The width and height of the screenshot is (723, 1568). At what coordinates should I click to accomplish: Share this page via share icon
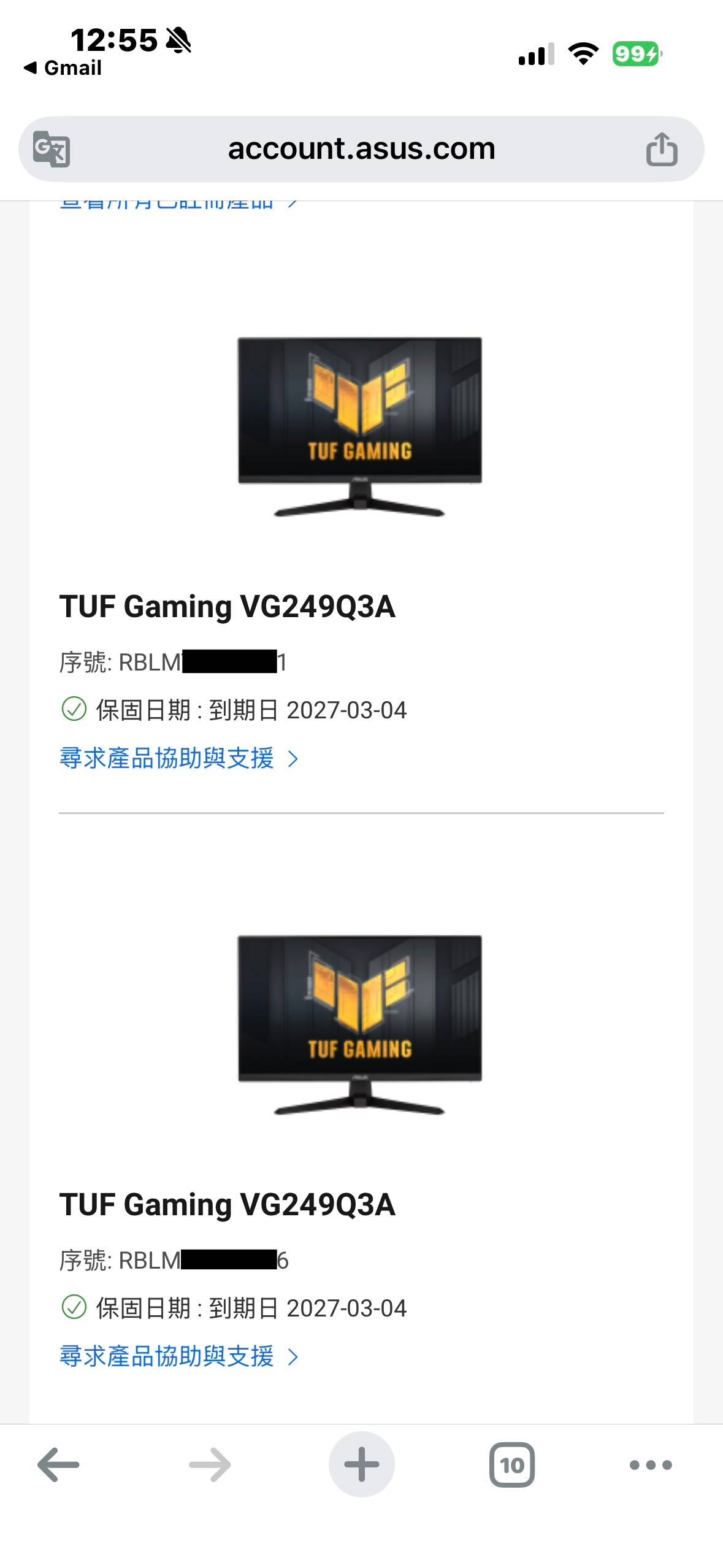click(x=662, y=149)
